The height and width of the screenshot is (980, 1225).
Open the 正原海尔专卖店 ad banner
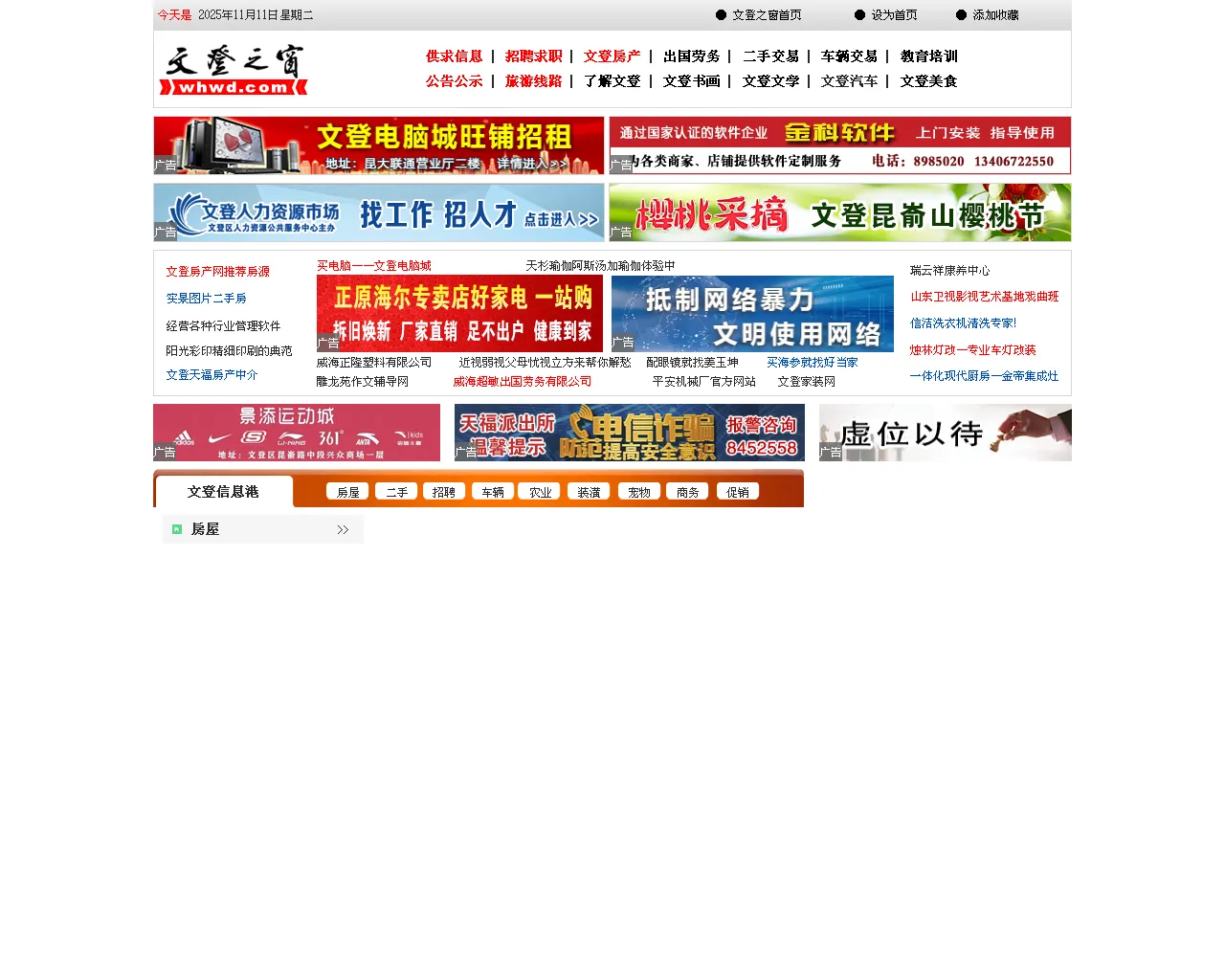pos(459,314)
